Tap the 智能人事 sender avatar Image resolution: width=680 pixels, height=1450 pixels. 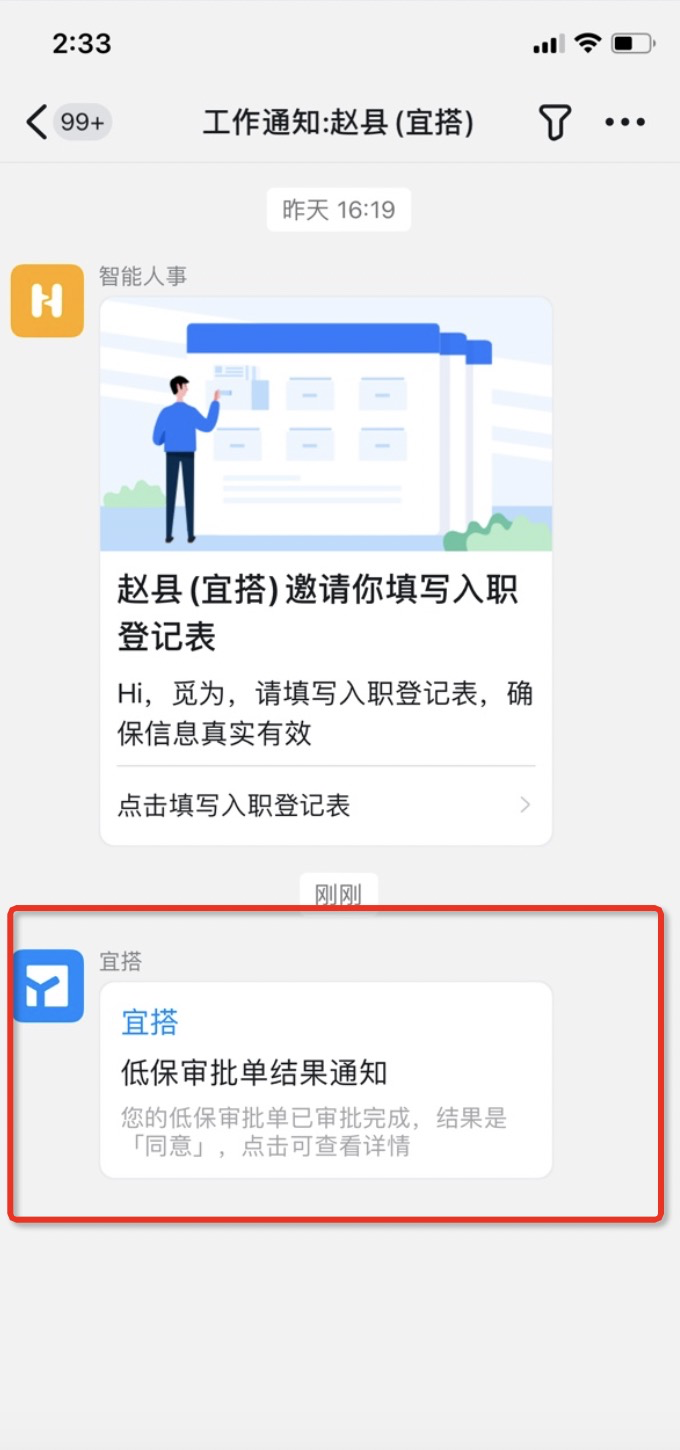click(47, 301)
